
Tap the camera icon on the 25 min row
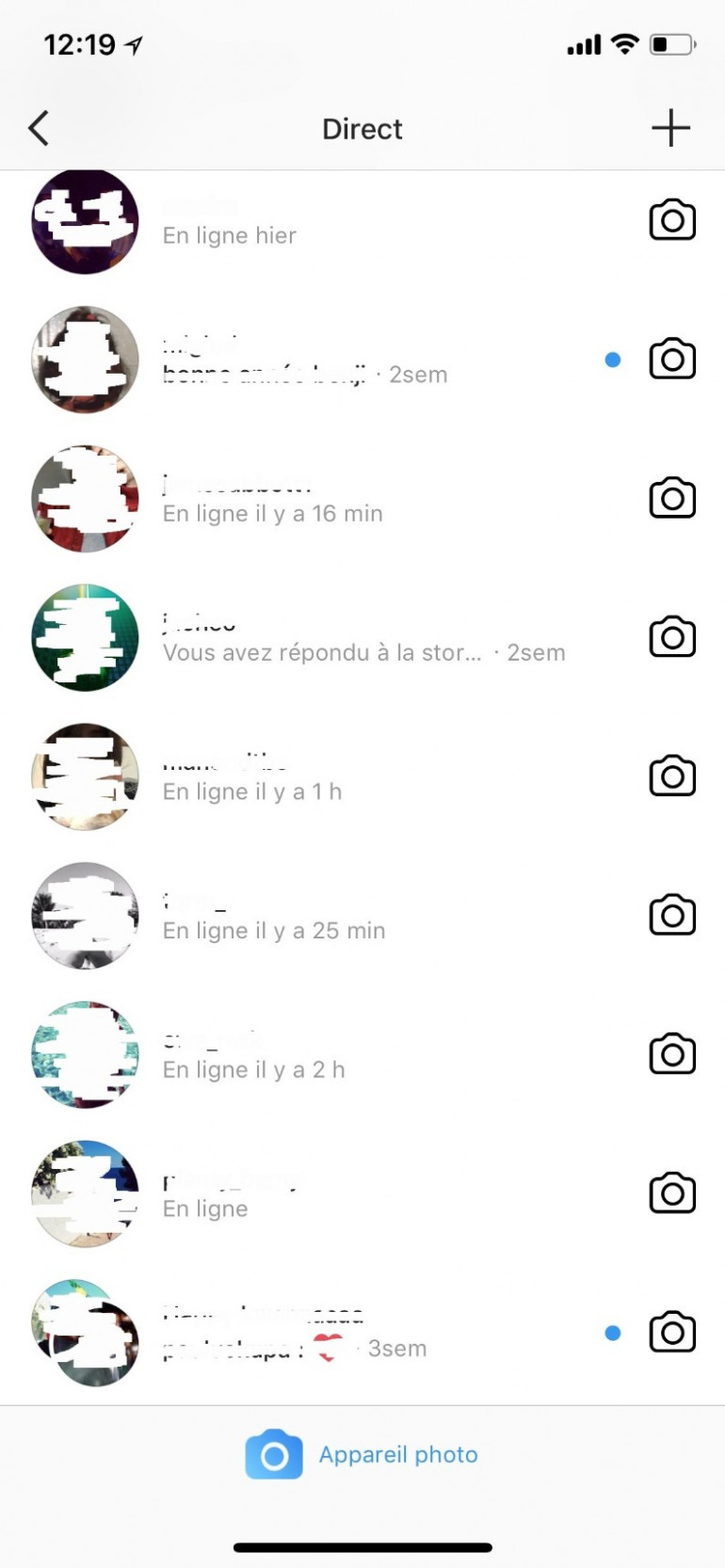[x=672, y=915]
